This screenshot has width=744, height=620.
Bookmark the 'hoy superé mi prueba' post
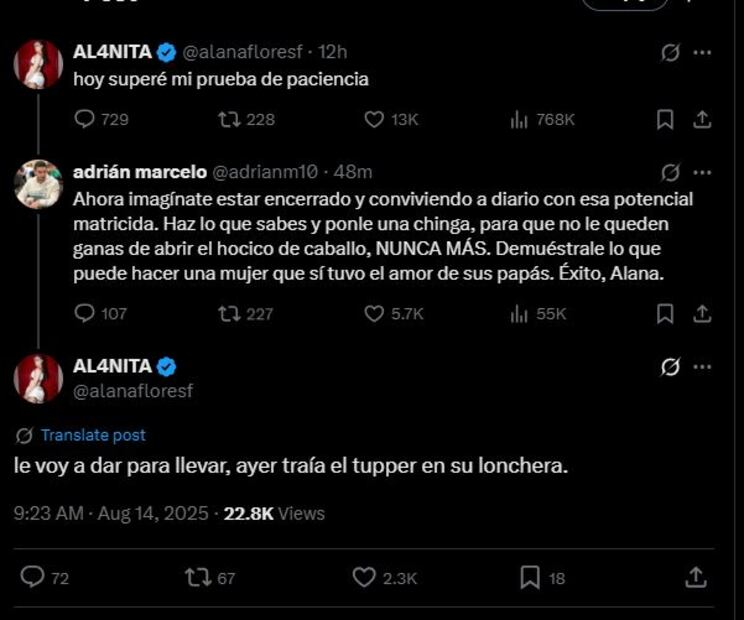coord(664,120)
